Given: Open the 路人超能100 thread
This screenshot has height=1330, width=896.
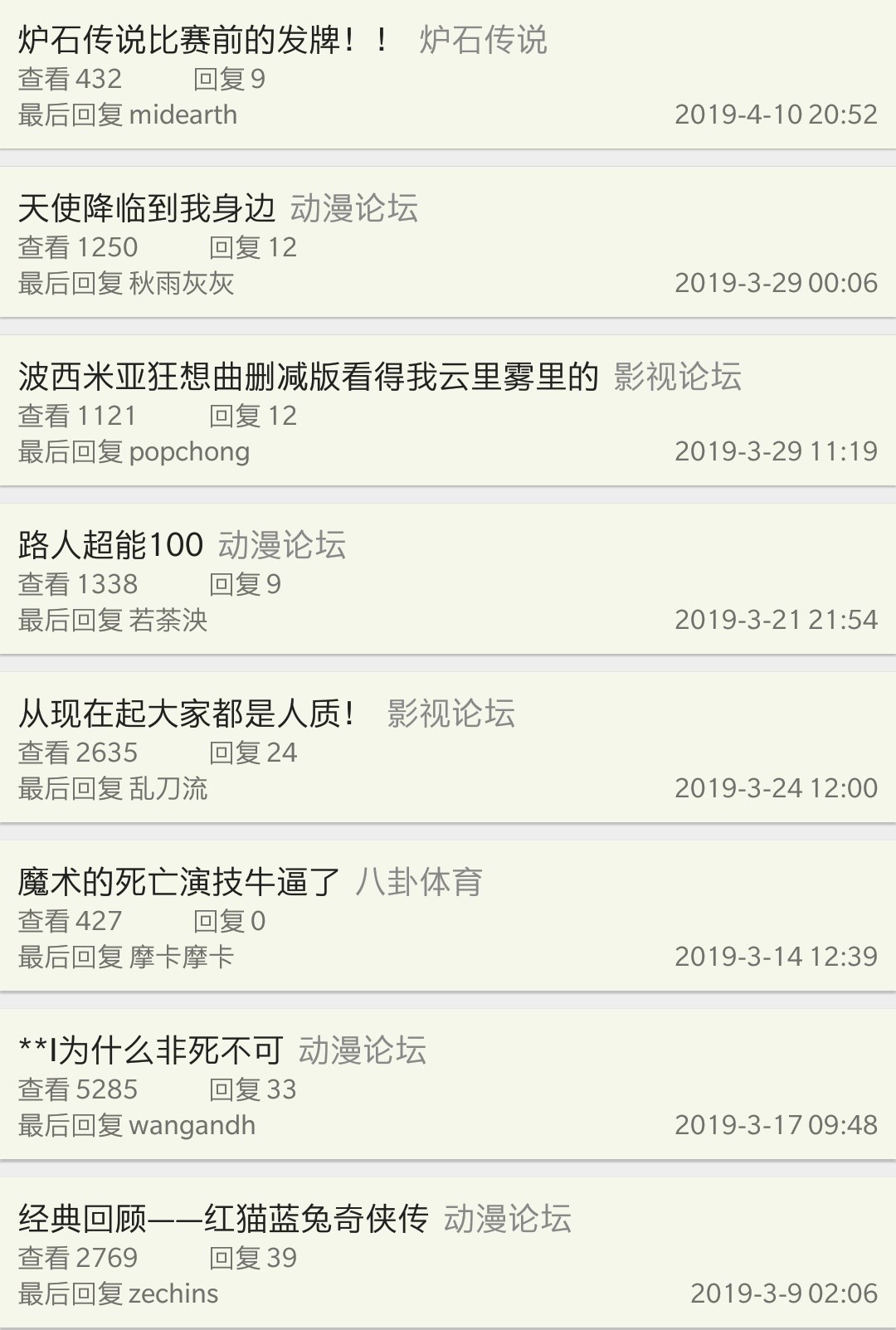Looking at the screenshot, I should tap(110, 545).
